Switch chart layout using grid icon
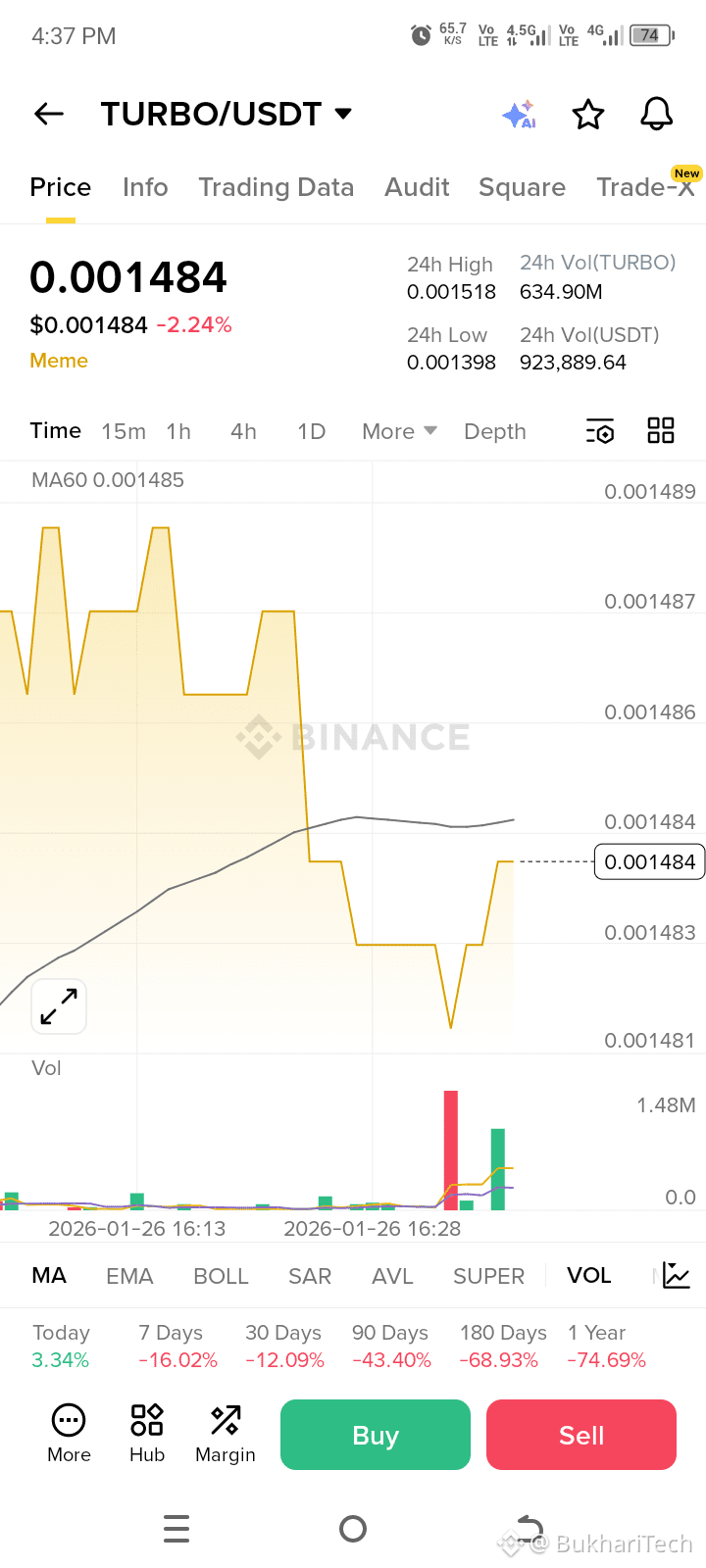This screenshot has height=1568, width=706. 660,429
